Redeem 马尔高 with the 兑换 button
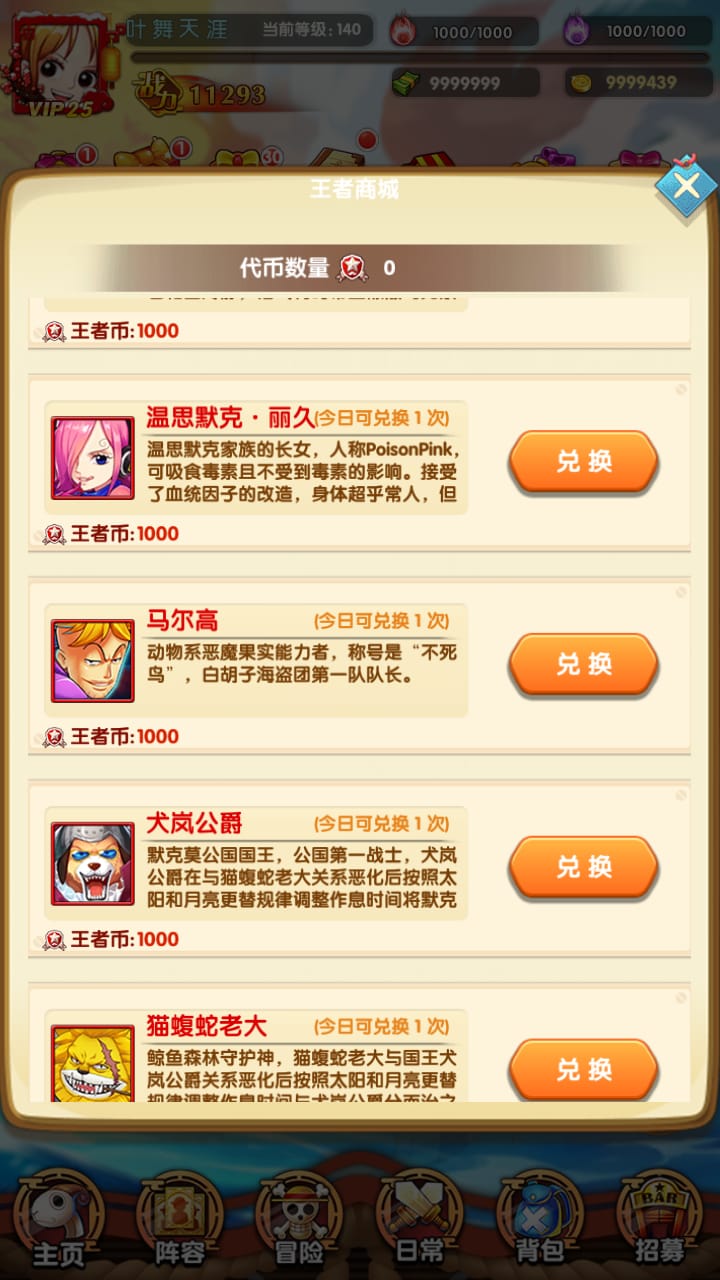Screen dimensions: 720x1280 [583, 665]
